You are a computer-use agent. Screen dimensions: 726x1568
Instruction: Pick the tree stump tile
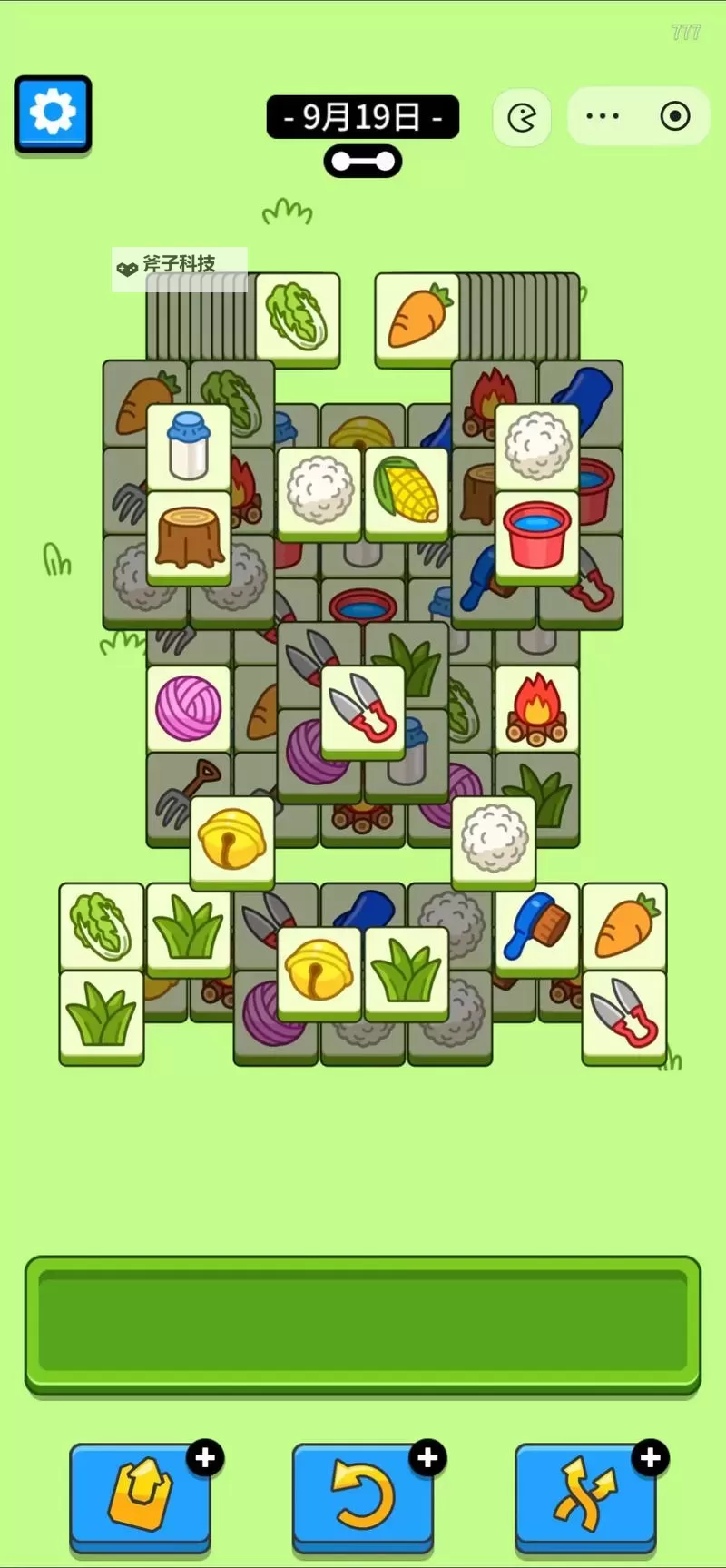tap(189, 536)
